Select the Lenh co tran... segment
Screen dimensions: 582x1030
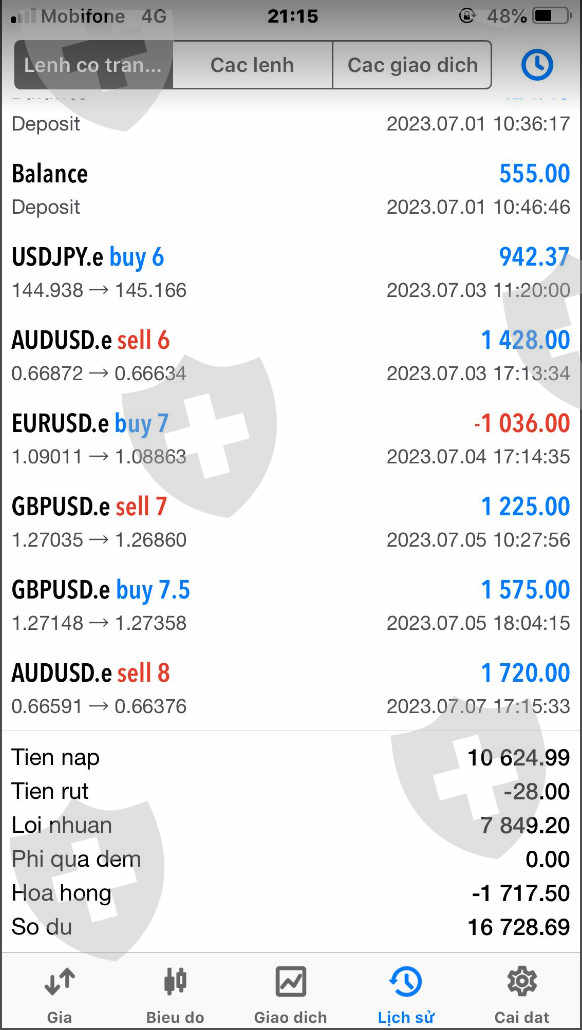[x=93, y=65]
